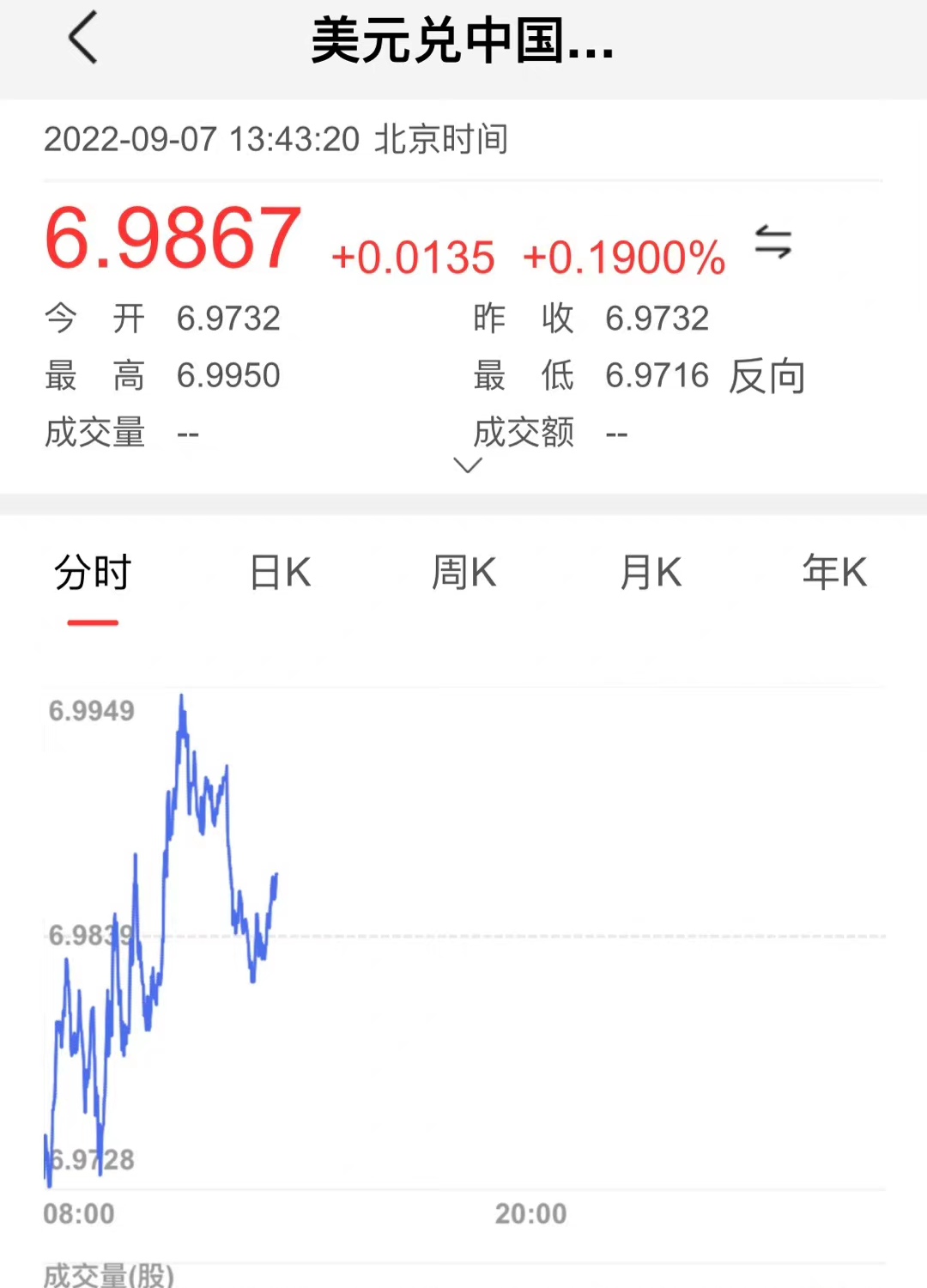Open the 周K weekly chart tab

pyautogui.click(x=463, y=574)
